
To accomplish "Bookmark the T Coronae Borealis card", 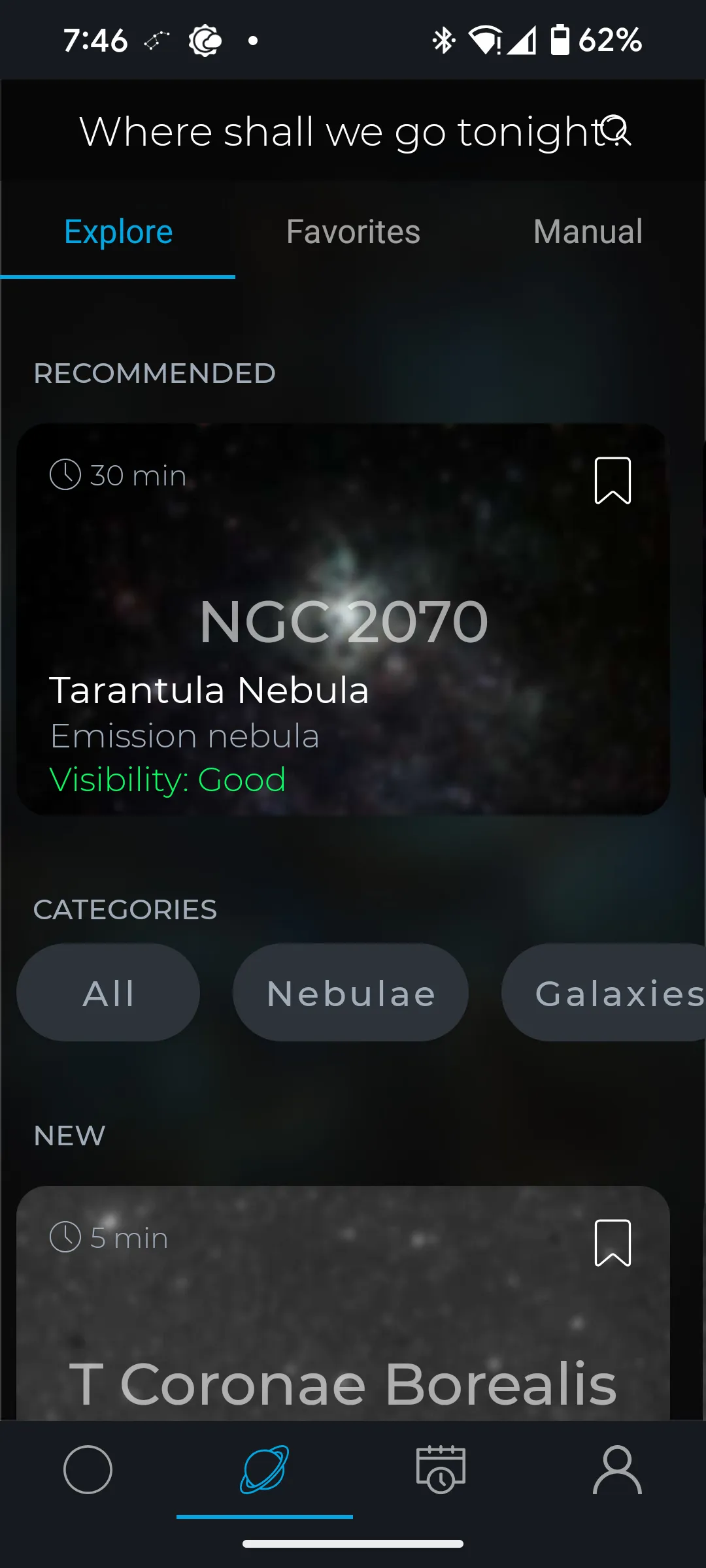I will tap(613, 1243).
